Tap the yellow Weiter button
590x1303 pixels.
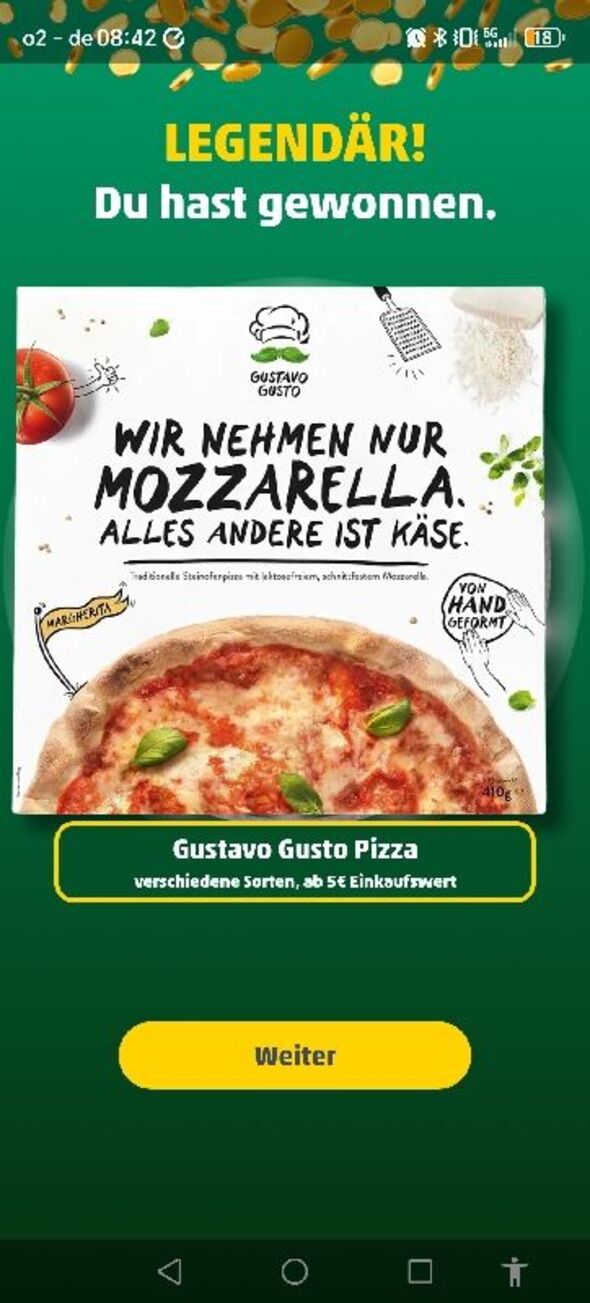click(294, 1055)
